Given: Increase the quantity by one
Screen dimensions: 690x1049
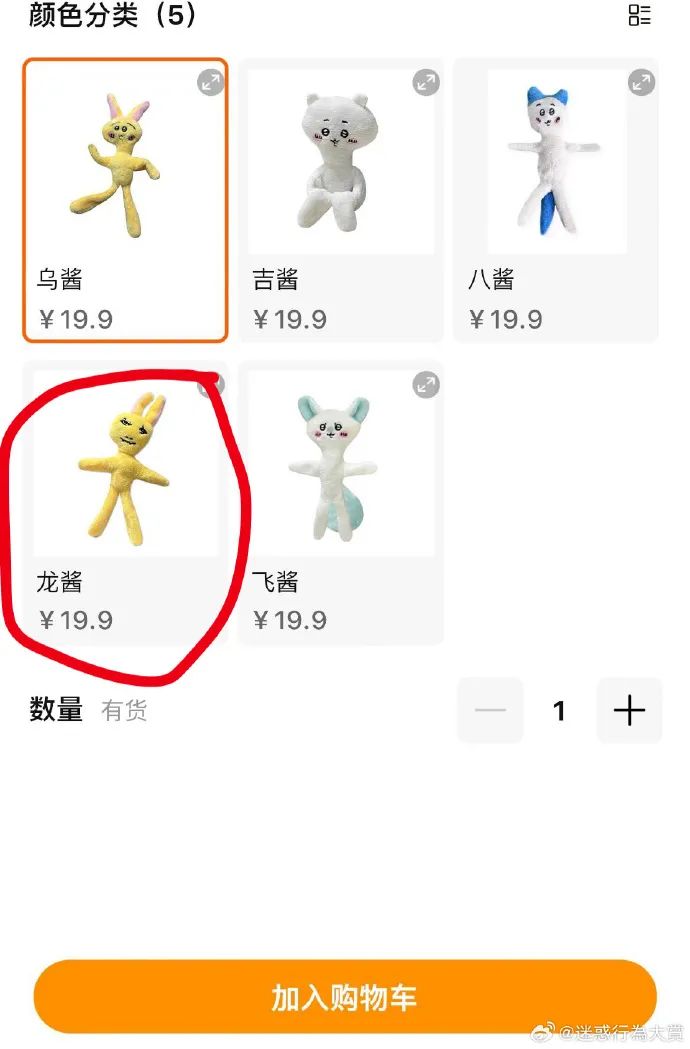Looking at the screenshot, I should pos(629,711).
